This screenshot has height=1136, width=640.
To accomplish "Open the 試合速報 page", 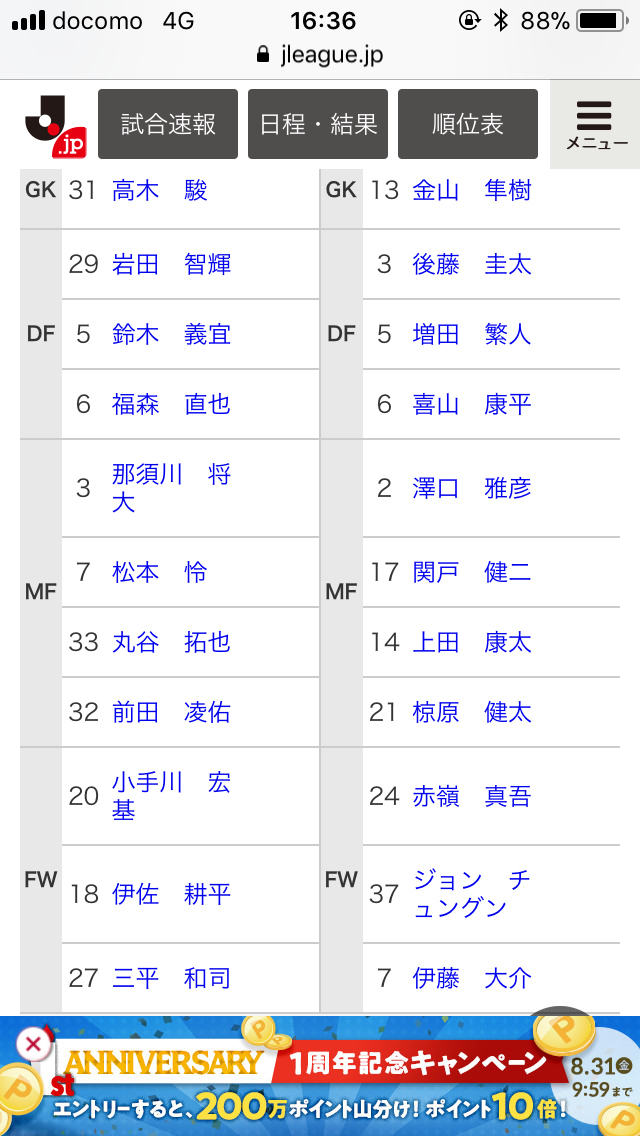I will [168, 124].
